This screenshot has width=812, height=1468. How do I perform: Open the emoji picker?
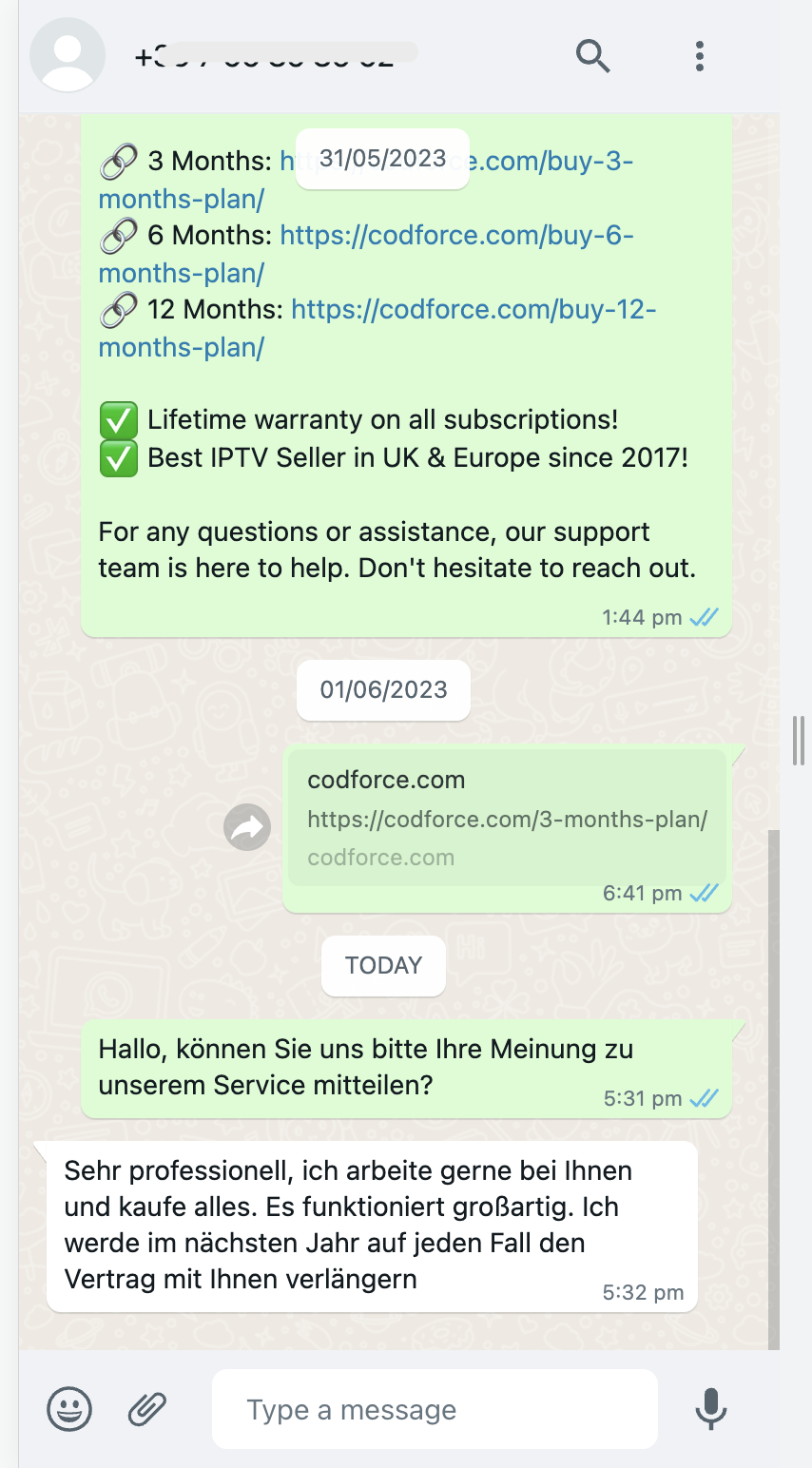pyautogui.click(x=69, y=1408)
